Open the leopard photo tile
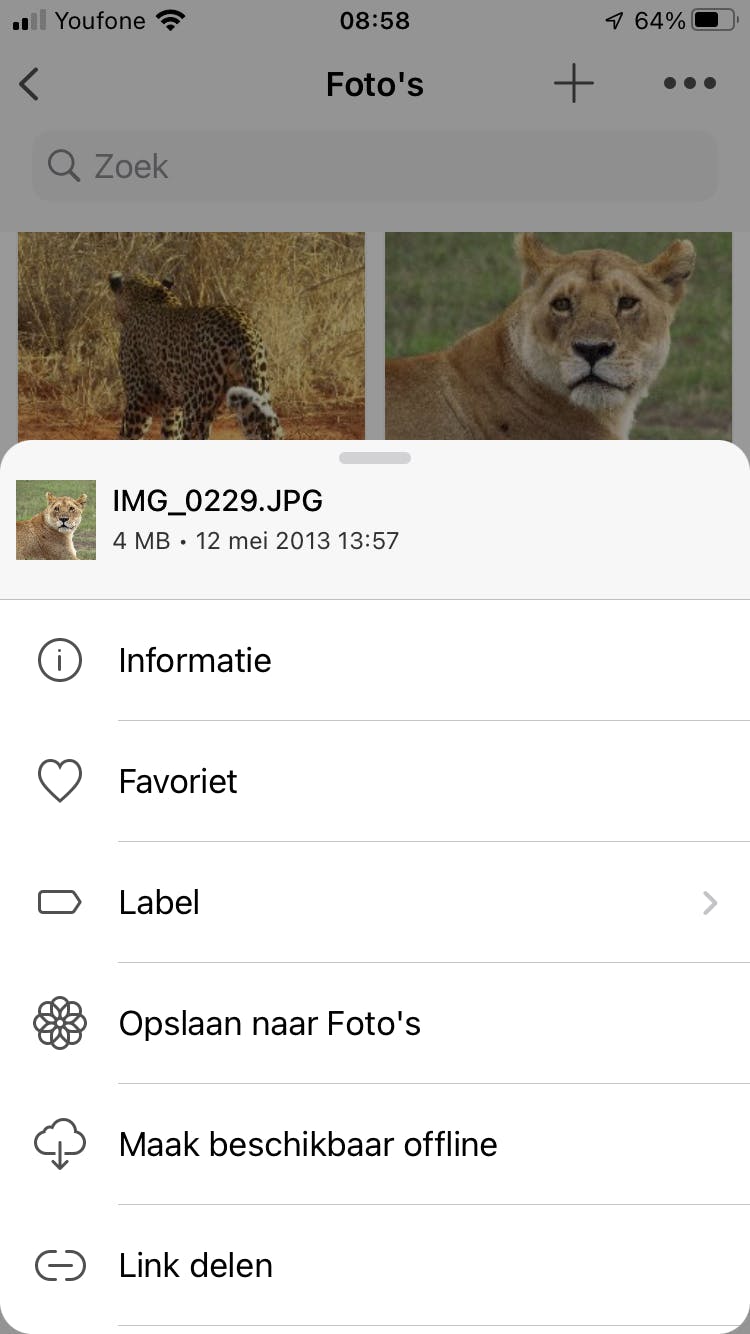Screen dimensions: 750x1334 [x=191, y=335]
